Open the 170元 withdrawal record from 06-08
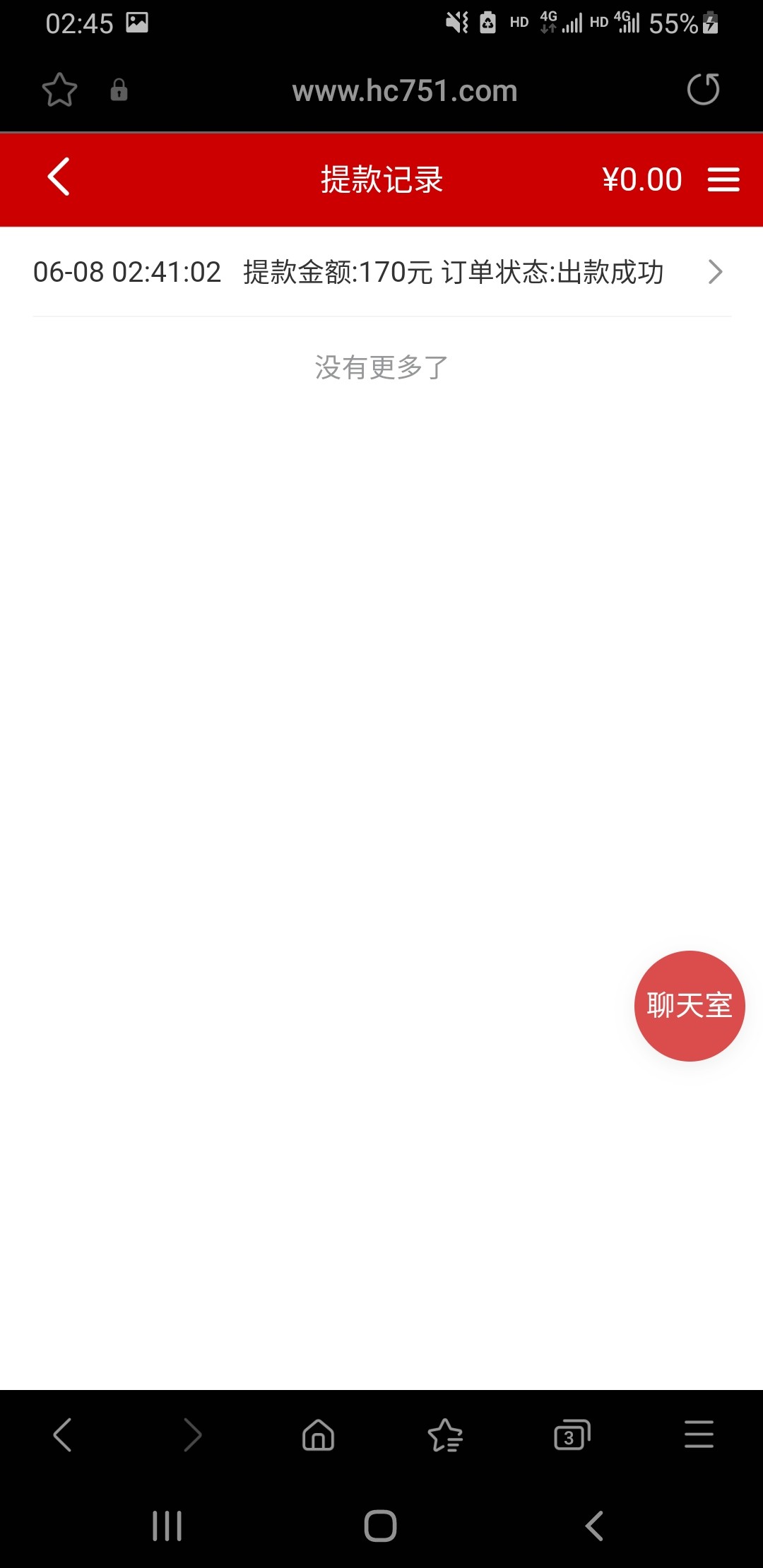This screenshot has height=1568, width=763. [381, 272]
